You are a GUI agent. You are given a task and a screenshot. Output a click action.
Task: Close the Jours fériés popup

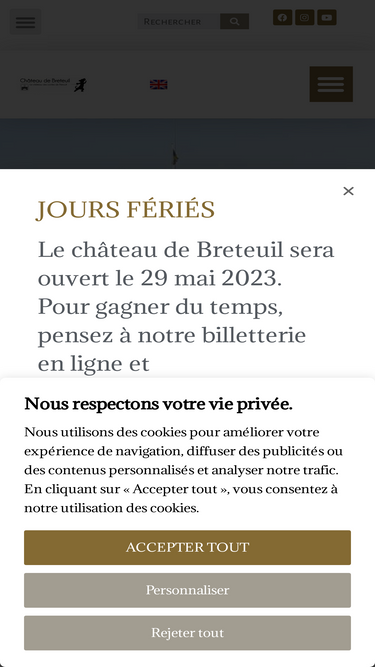348,191
